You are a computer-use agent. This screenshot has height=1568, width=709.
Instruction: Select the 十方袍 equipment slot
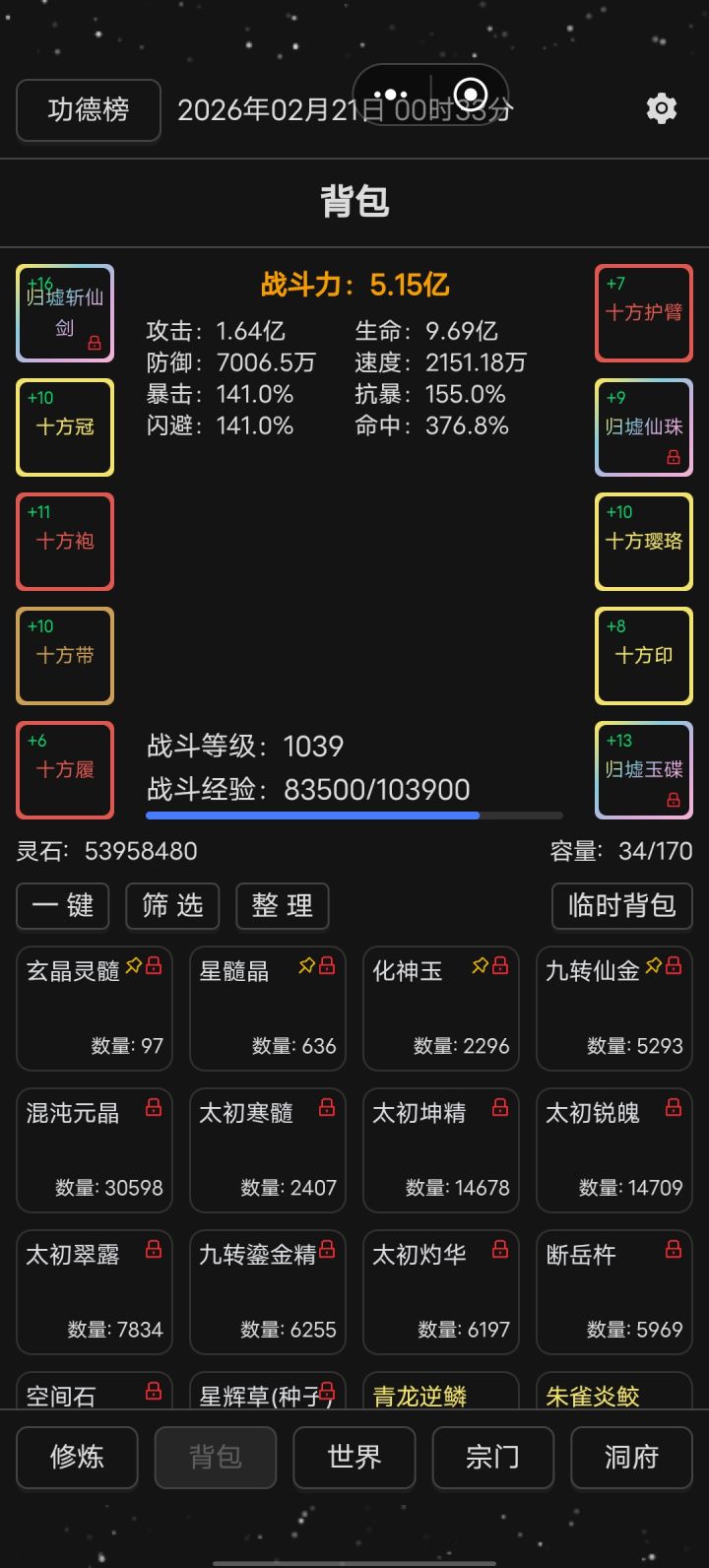pyautogui.click(x=64, y=542)
